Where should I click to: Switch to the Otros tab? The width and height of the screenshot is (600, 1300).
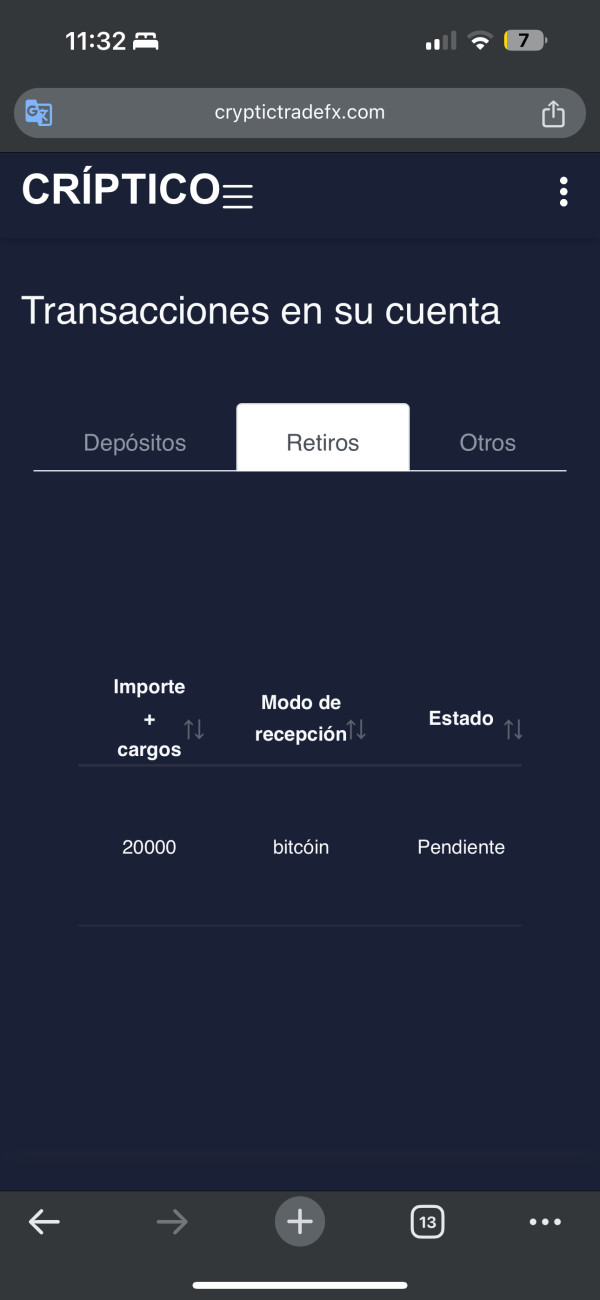tap(488, 442)
